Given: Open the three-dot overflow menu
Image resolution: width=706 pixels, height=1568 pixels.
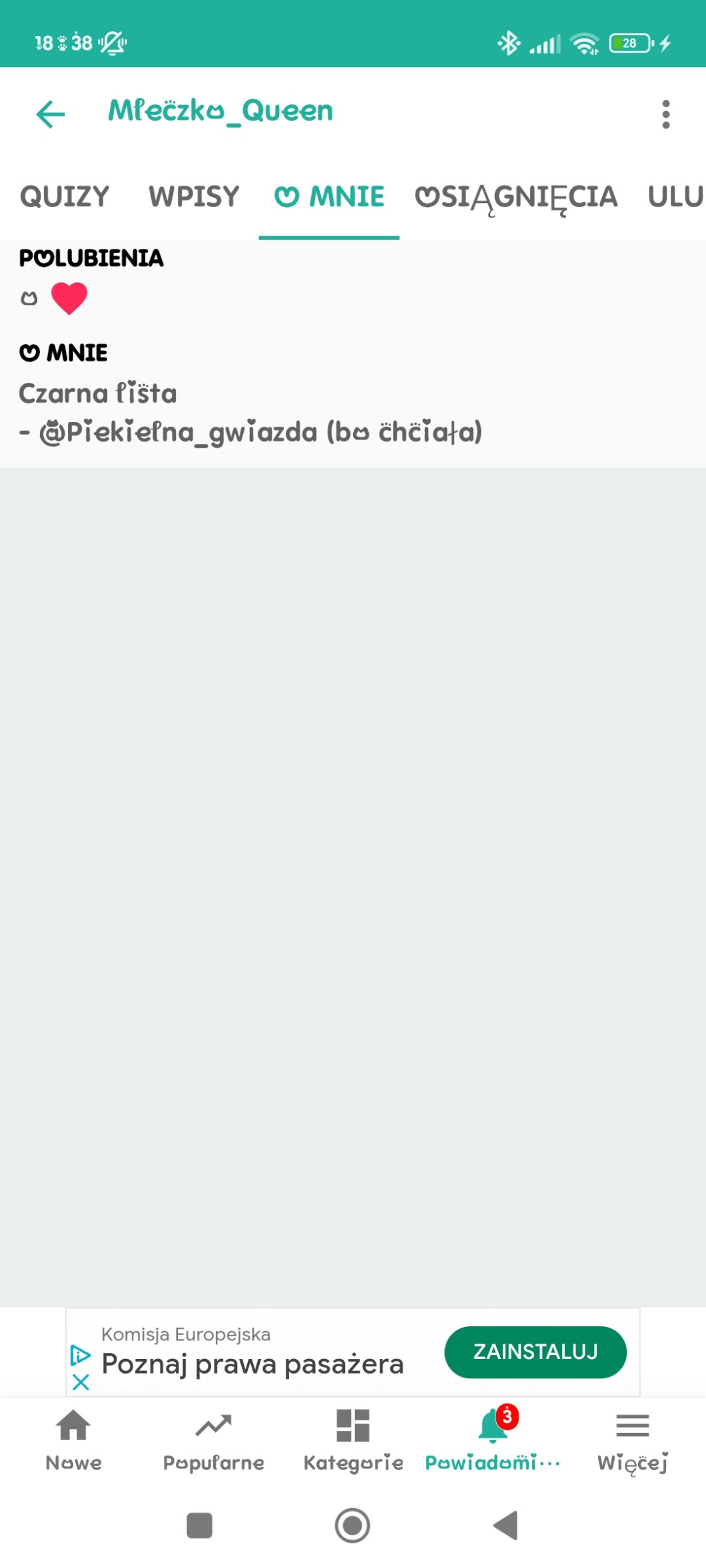Looking at the screenshot, I should tap(665, 115).
